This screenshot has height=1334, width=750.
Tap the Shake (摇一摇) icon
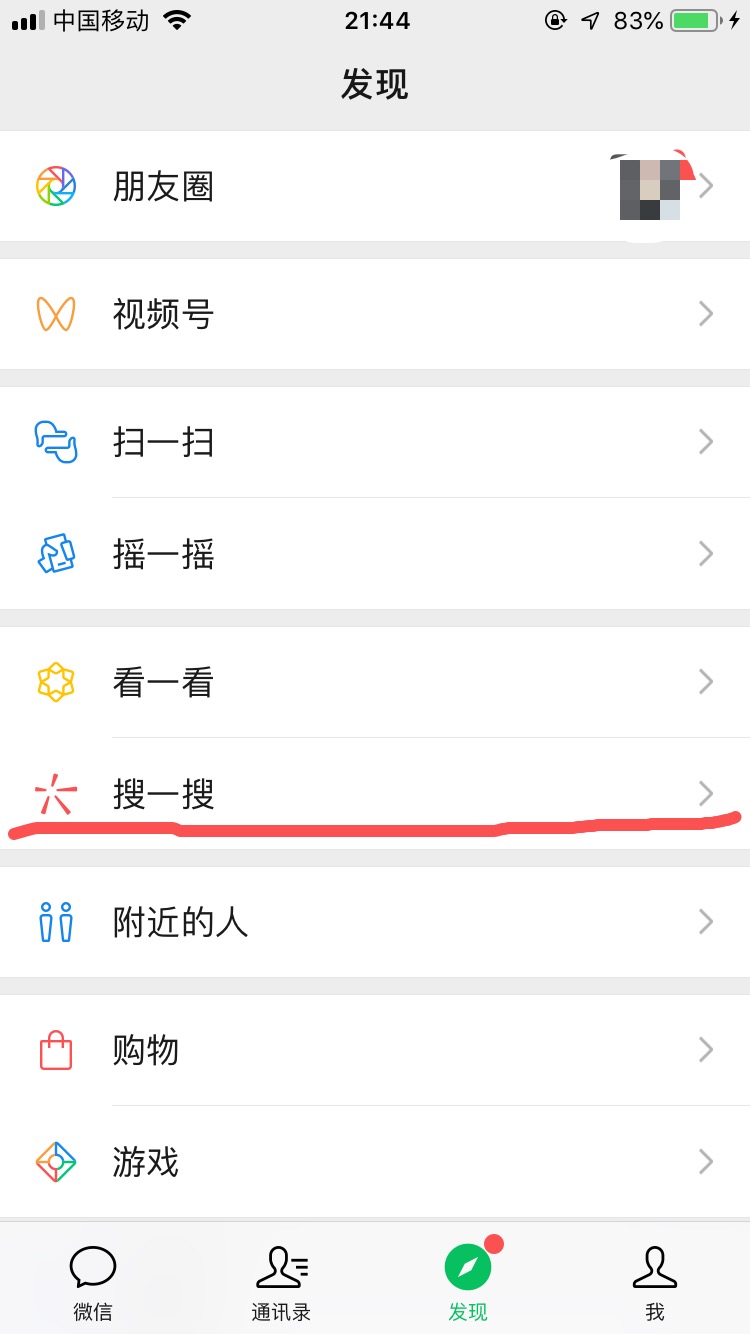55,554
